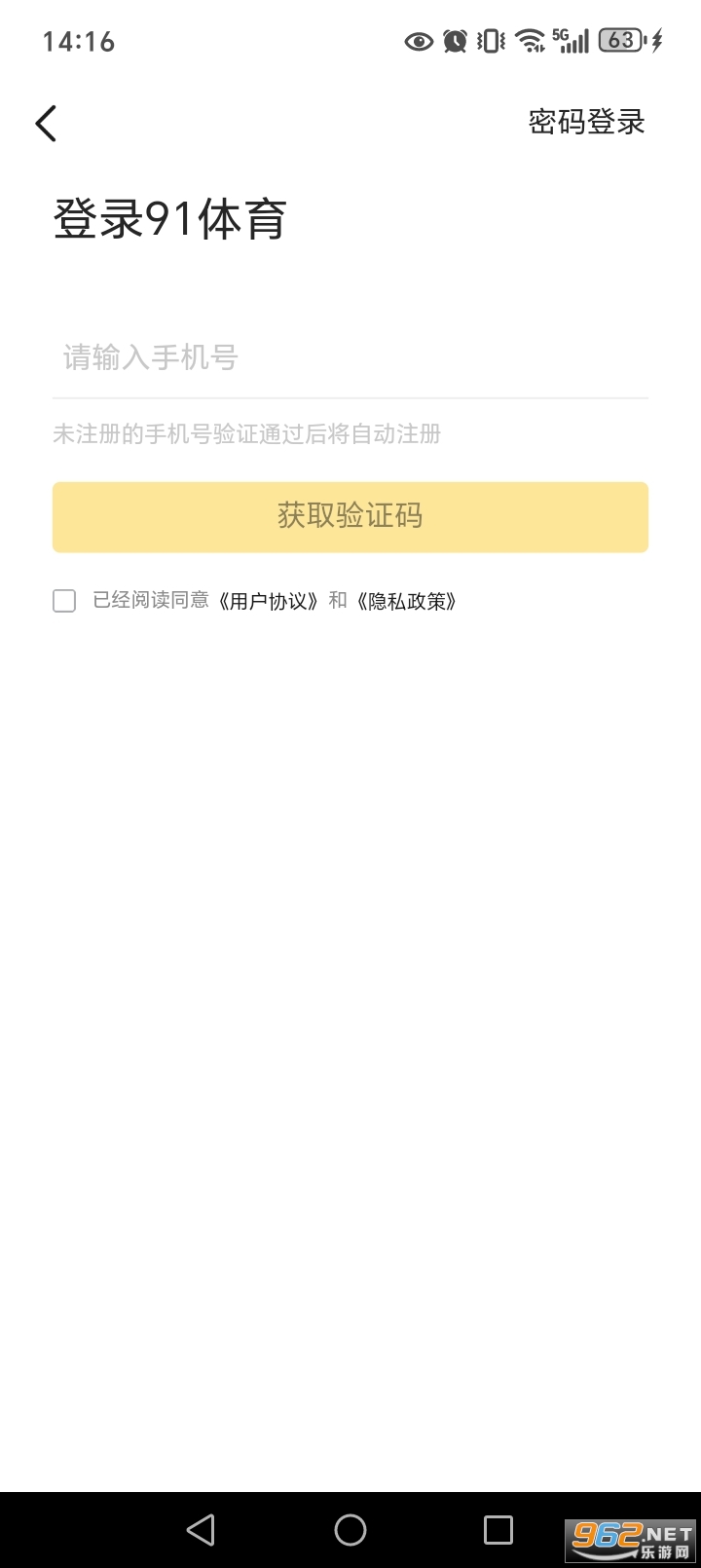Click the phone number input field

[350, 358]
